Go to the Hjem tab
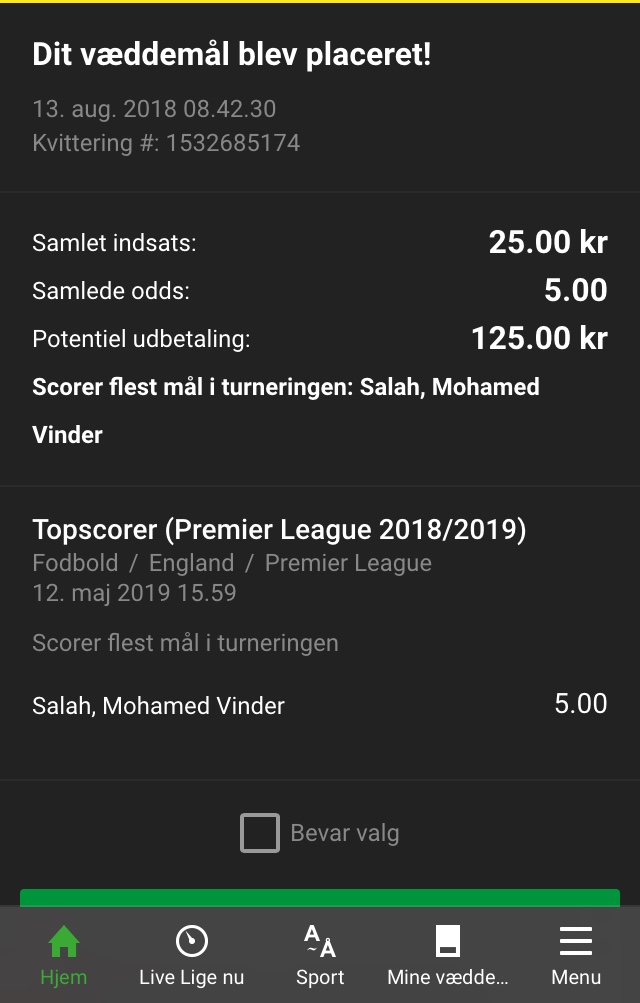 pos(63,955)
